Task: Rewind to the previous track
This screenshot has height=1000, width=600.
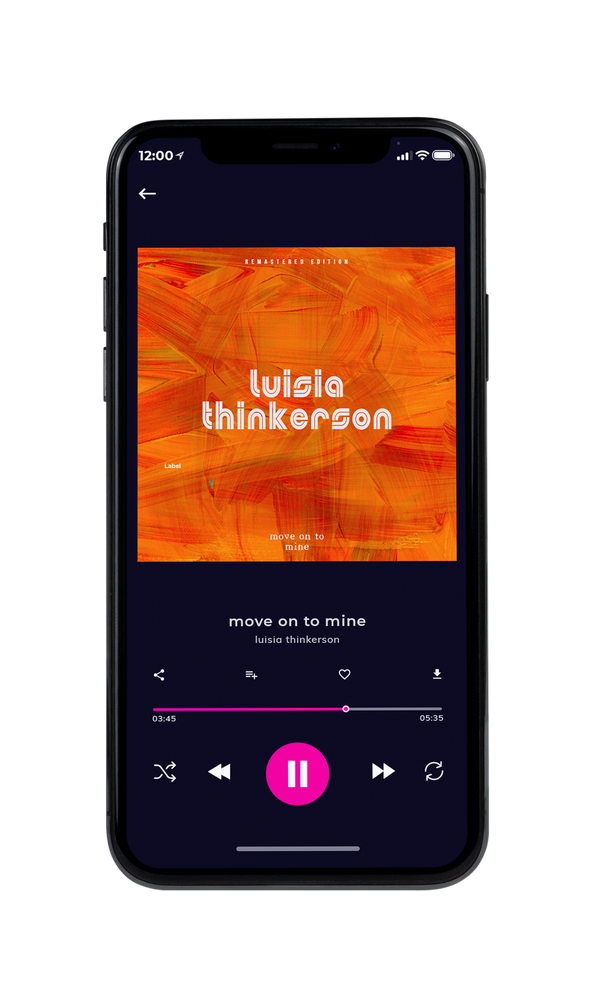Action: tap(219, 772)
